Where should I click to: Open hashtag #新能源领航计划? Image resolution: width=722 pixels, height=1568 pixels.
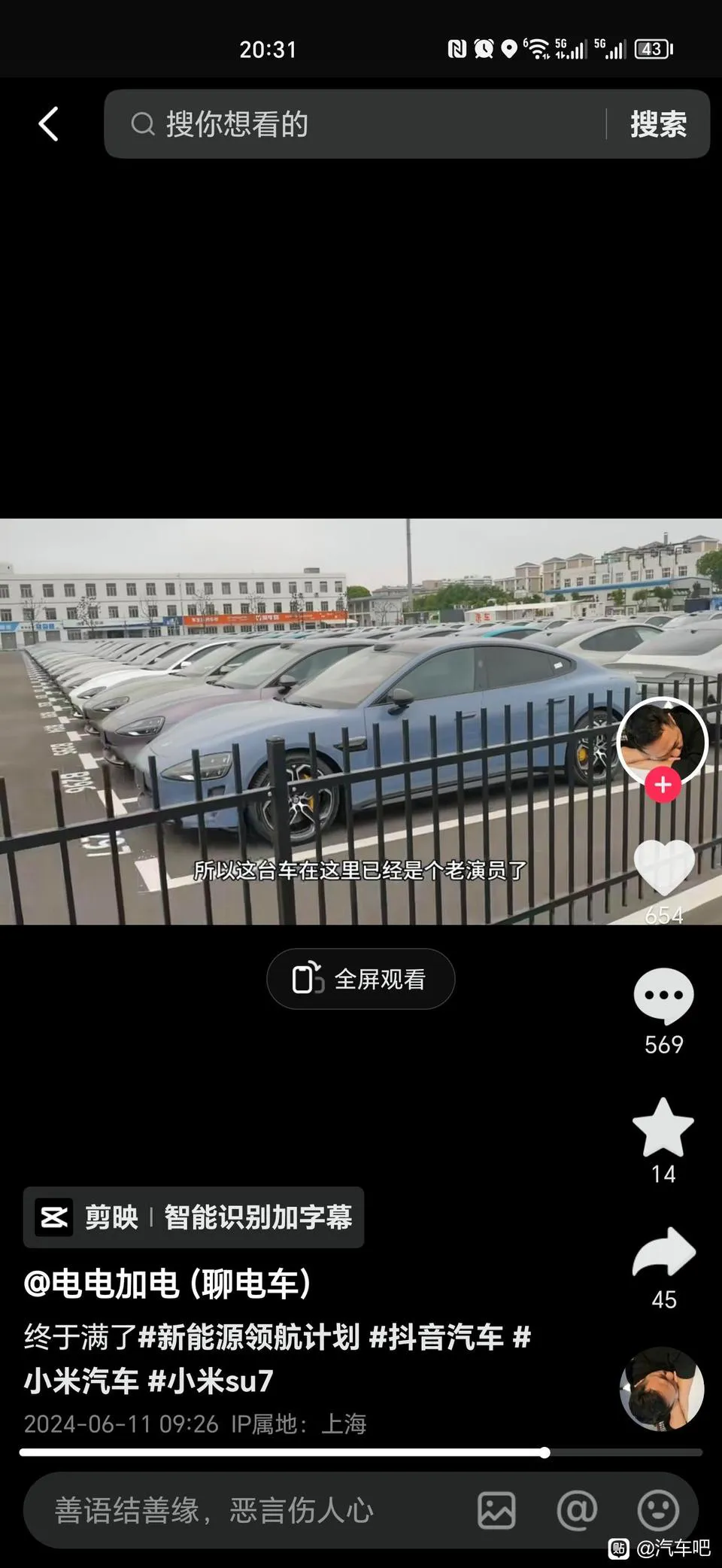tap(249, 1337)
